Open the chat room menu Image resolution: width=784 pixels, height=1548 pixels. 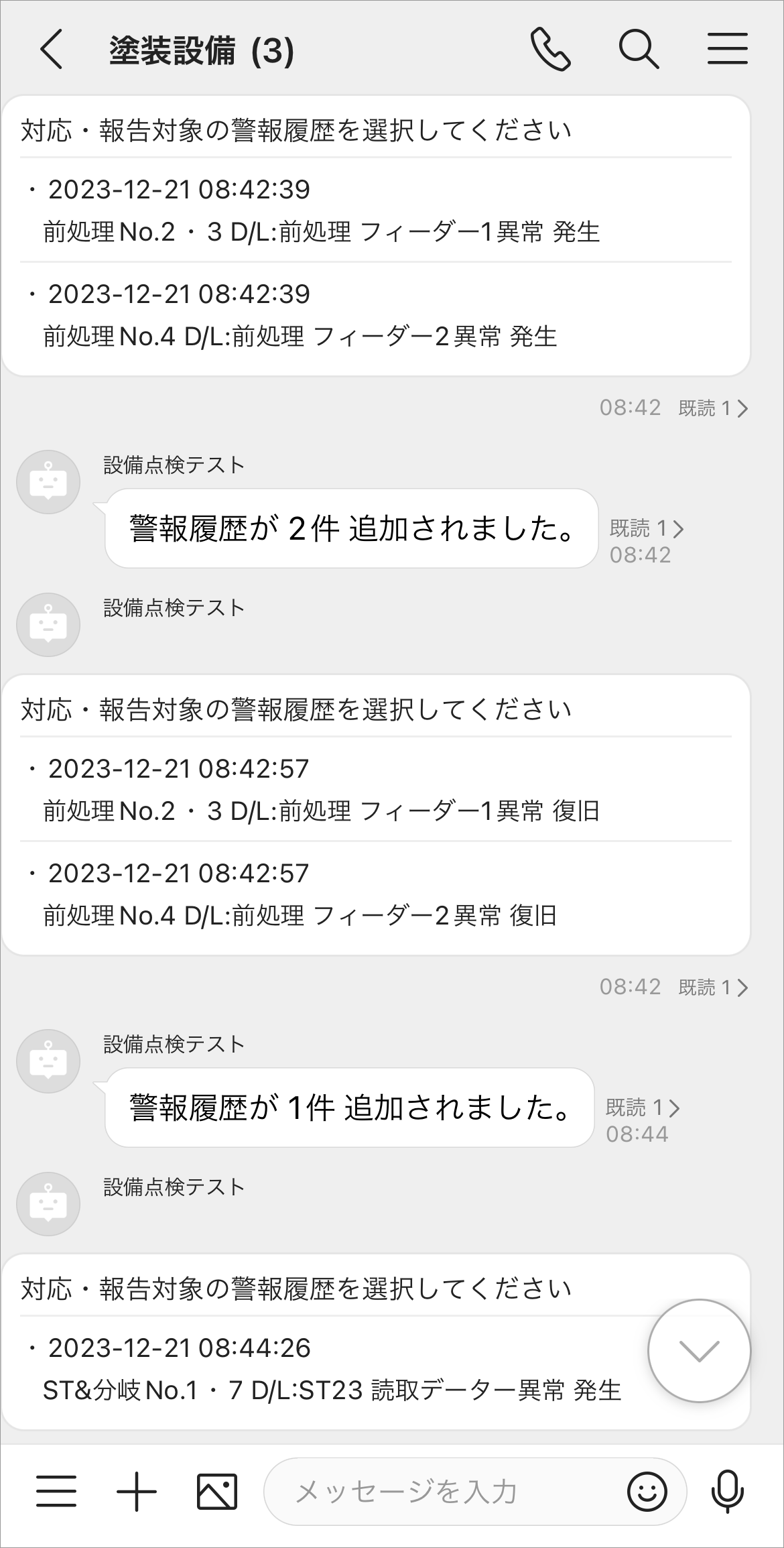[x=727, y=50]
